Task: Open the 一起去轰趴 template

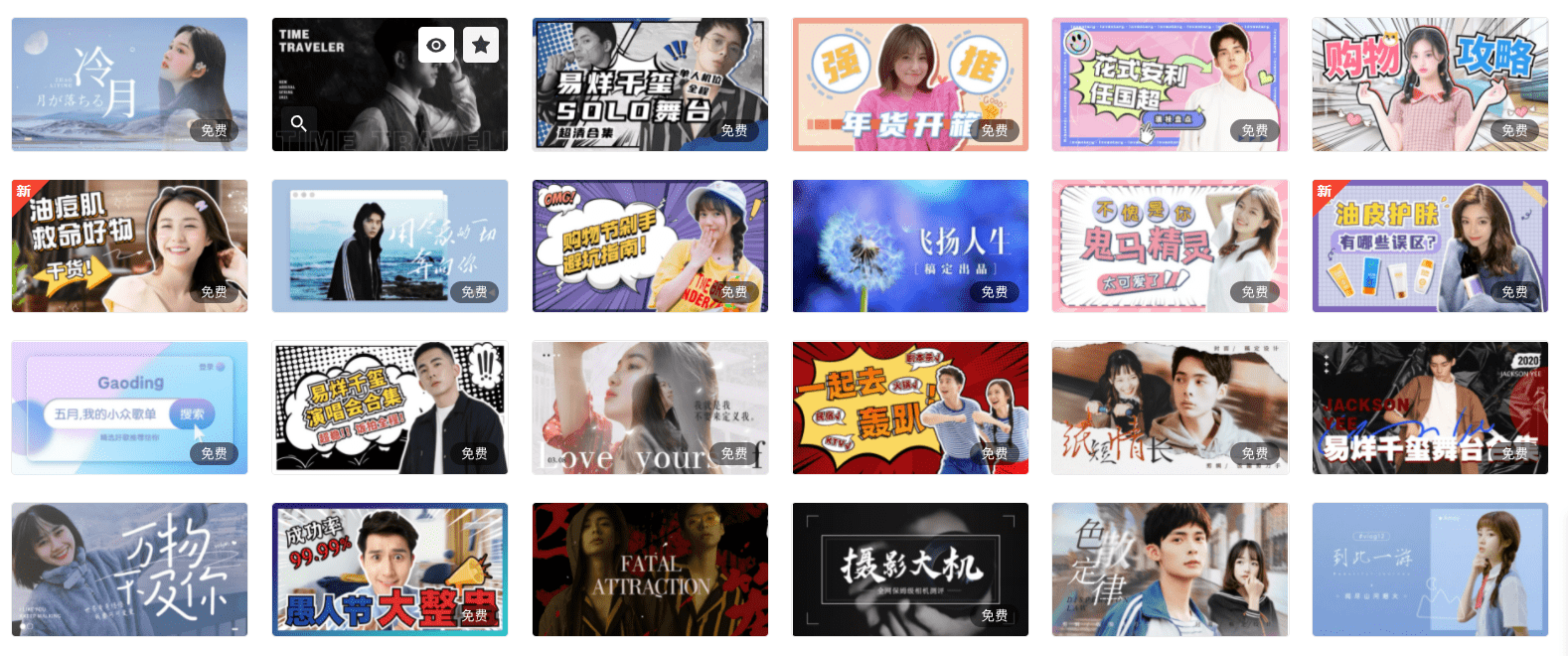Action: point(909,408)
